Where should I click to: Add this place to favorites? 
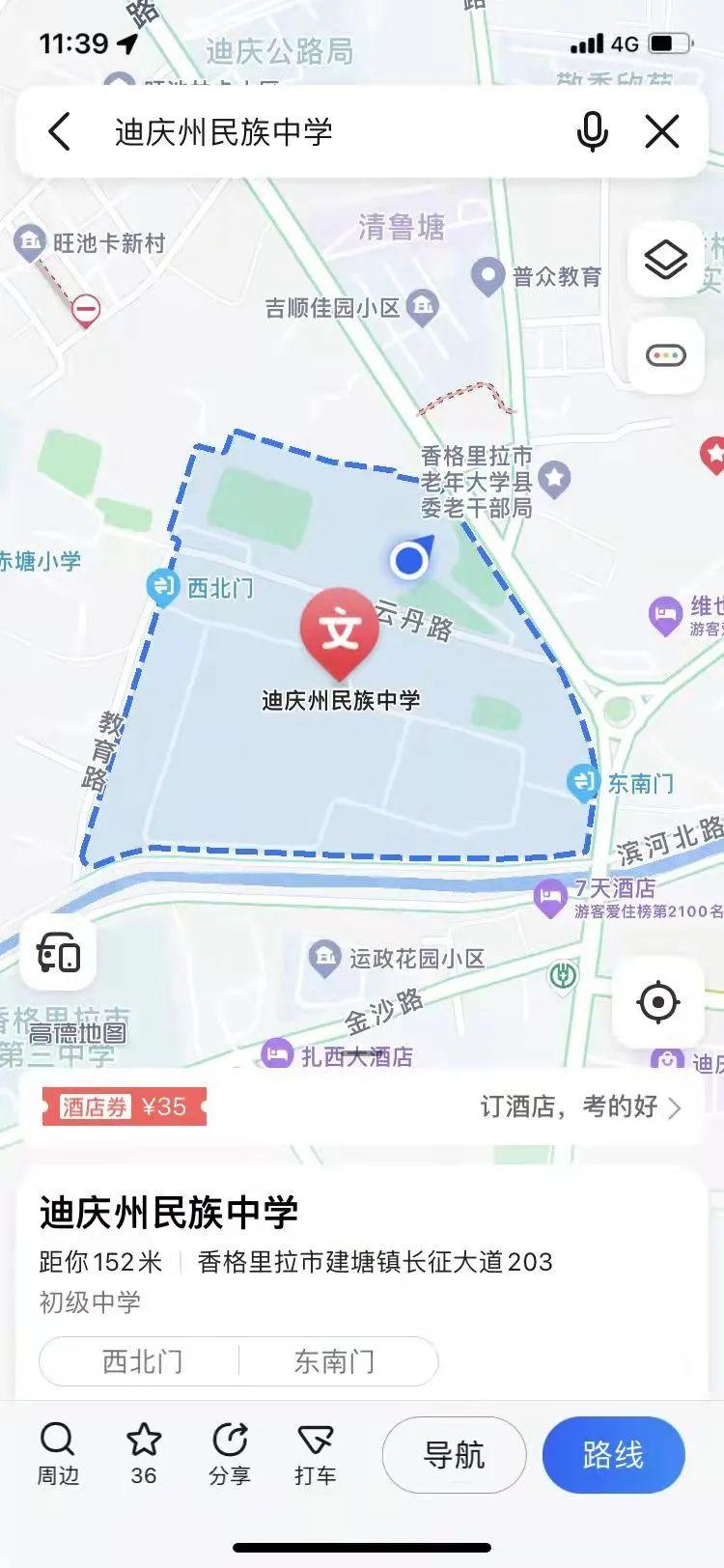tap(144, 1454)
